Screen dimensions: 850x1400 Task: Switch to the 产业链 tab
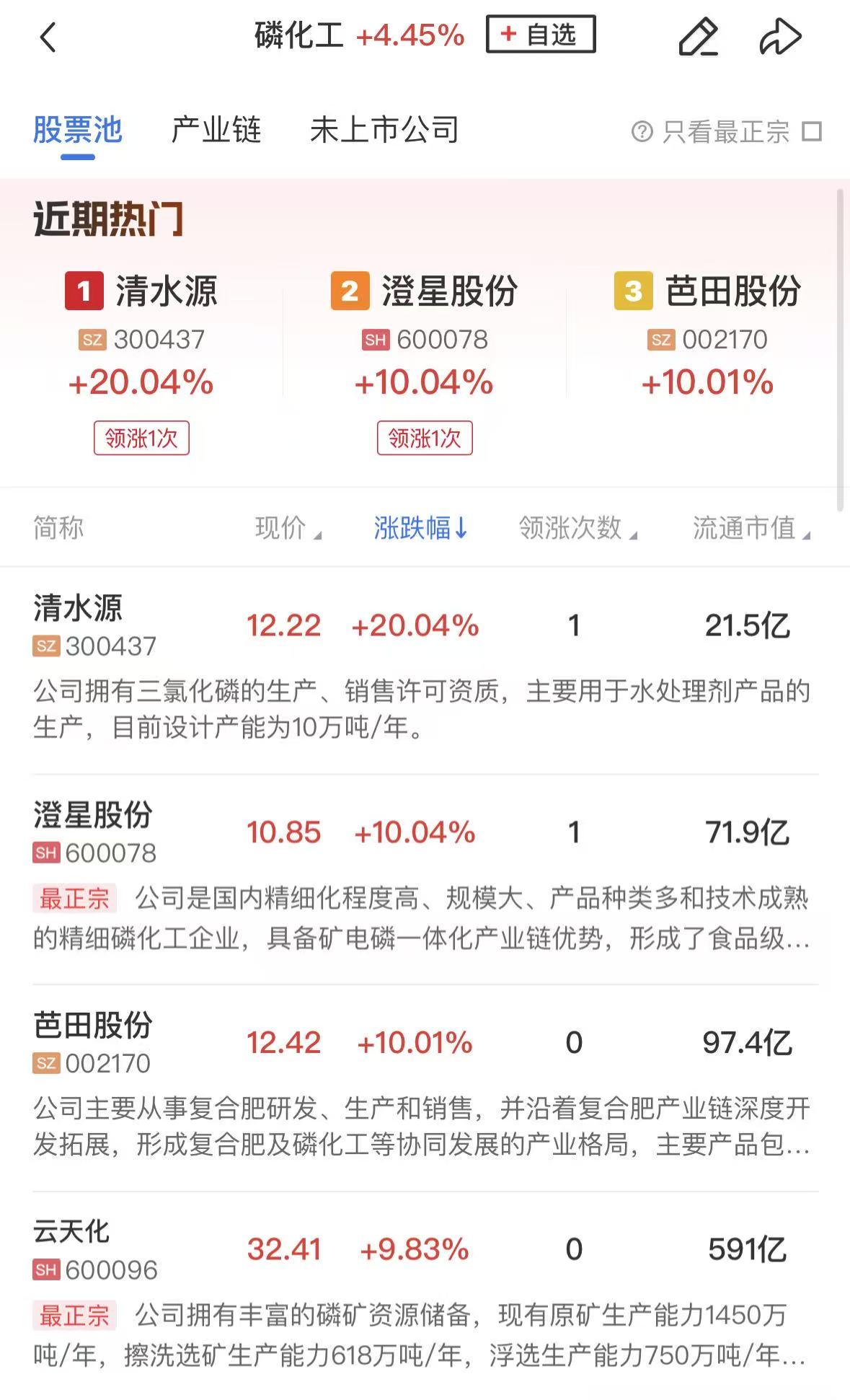216,131
